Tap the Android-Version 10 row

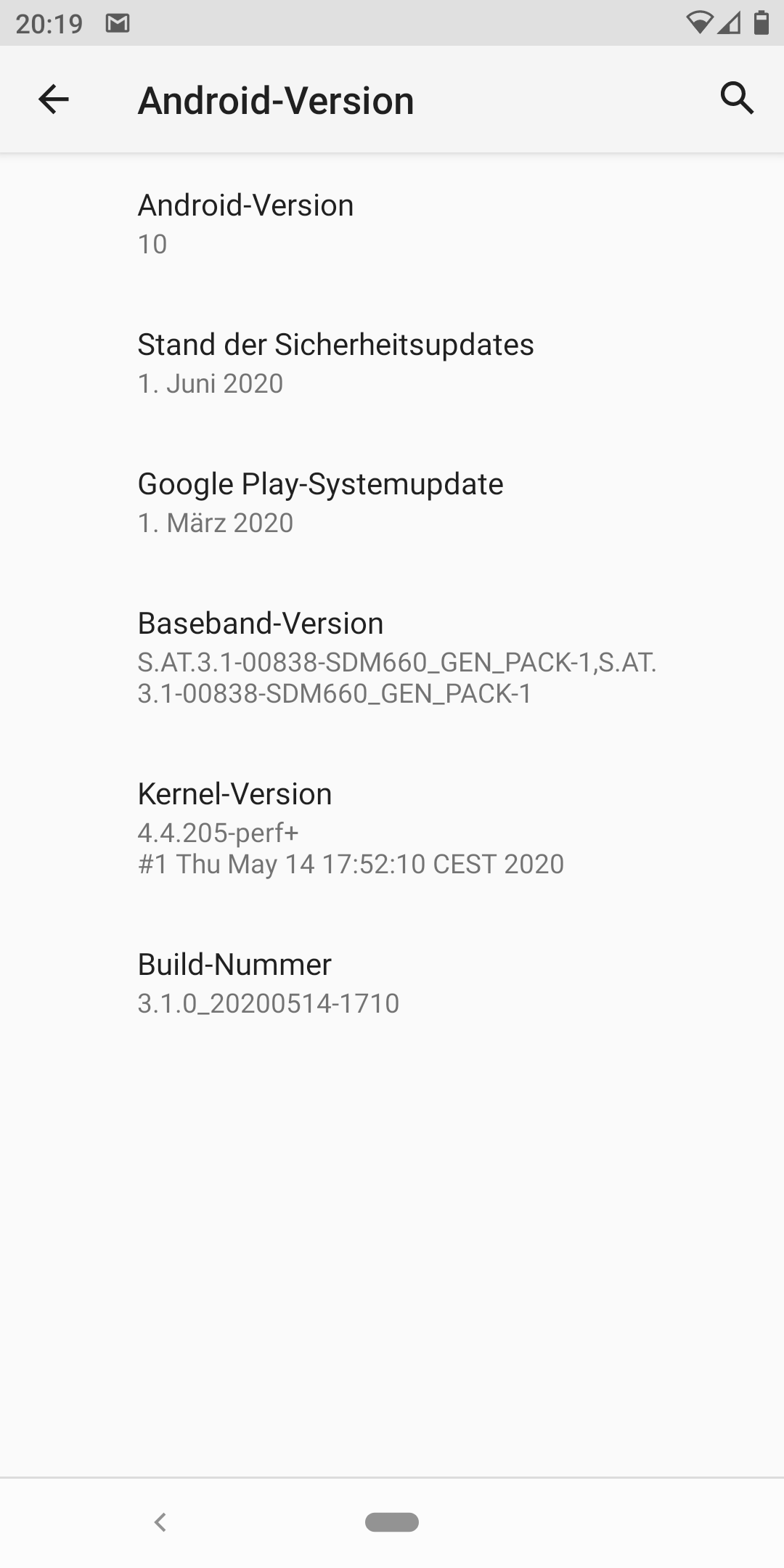click(392, 224)
